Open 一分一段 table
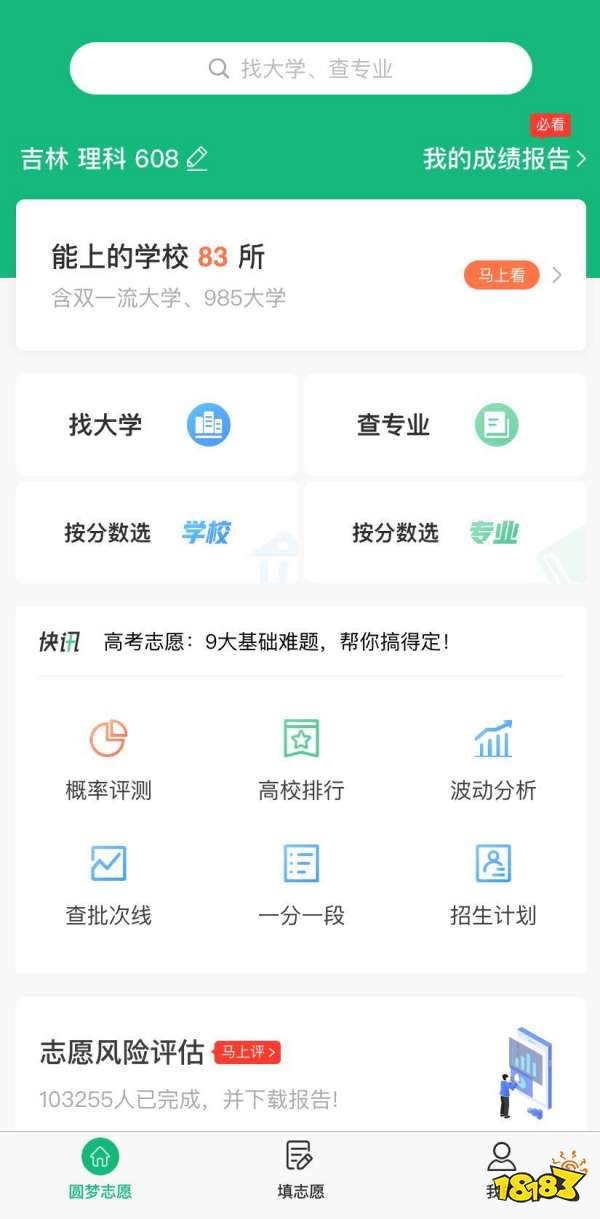 pos(301,885)
